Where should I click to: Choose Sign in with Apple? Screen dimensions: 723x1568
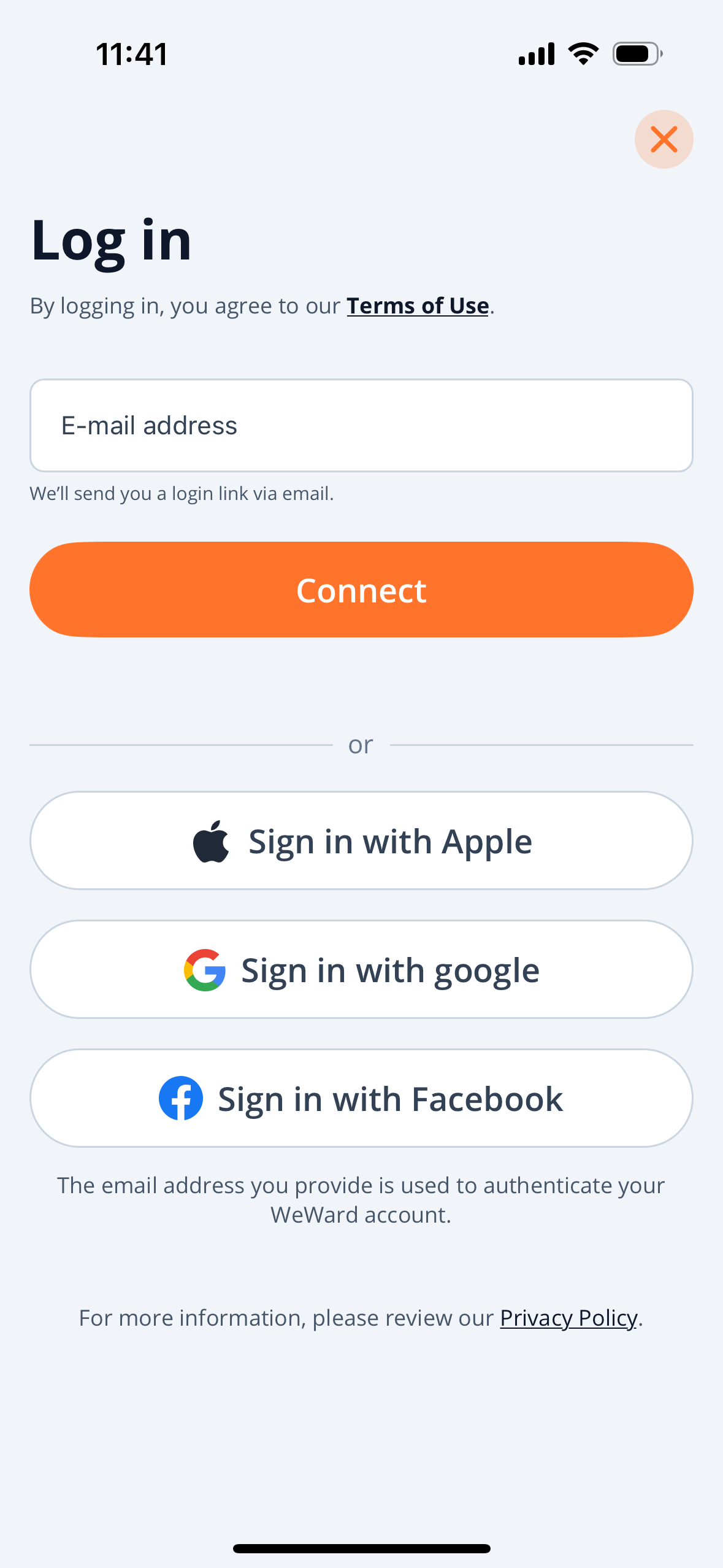click(x=361, y=840)
